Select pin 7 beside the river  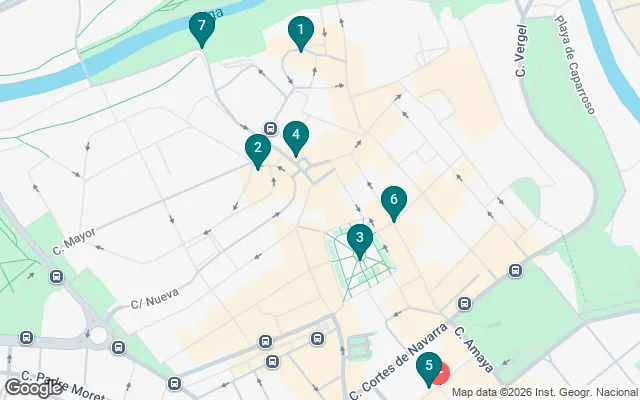[x=202, y=26]
